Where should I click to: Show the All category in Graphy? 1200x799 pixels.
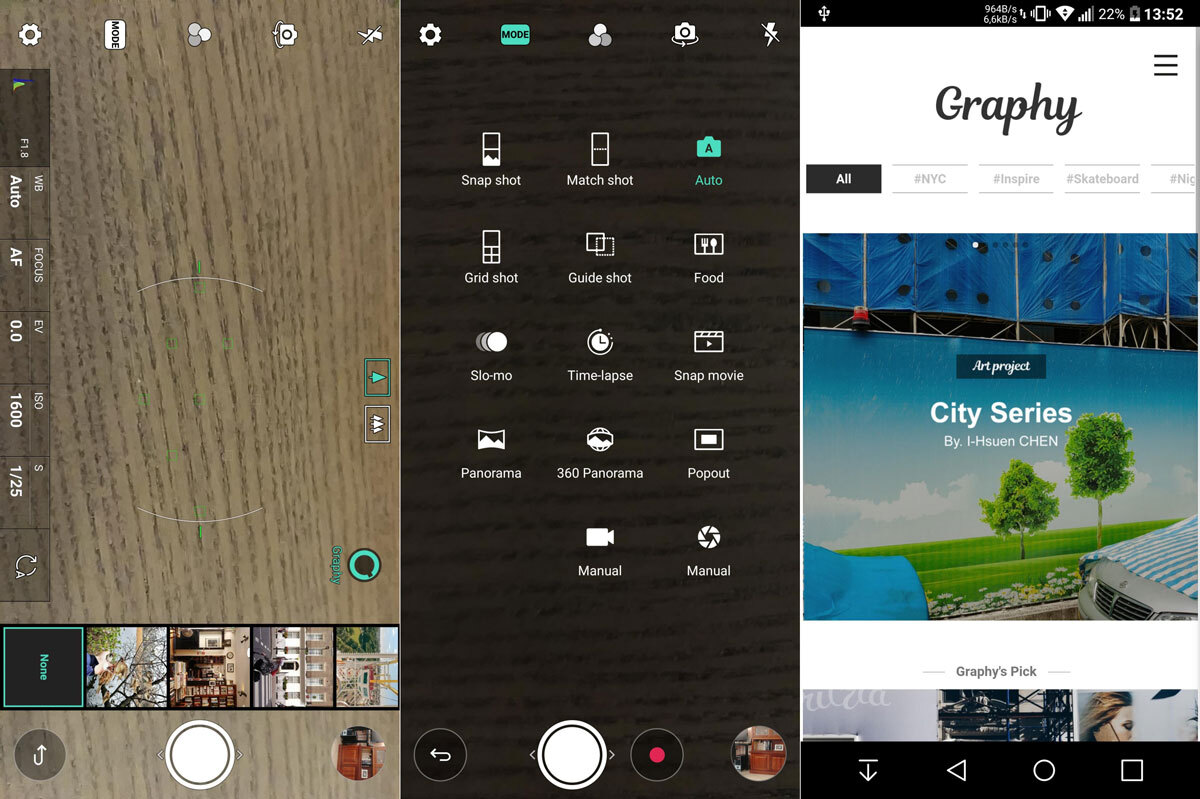coord(843,179)
